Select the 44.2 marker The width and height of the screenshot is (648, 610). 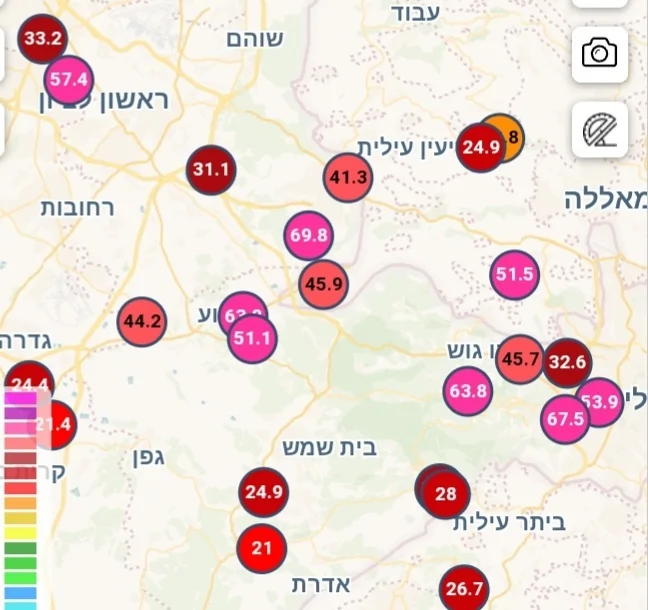(141, 322)
